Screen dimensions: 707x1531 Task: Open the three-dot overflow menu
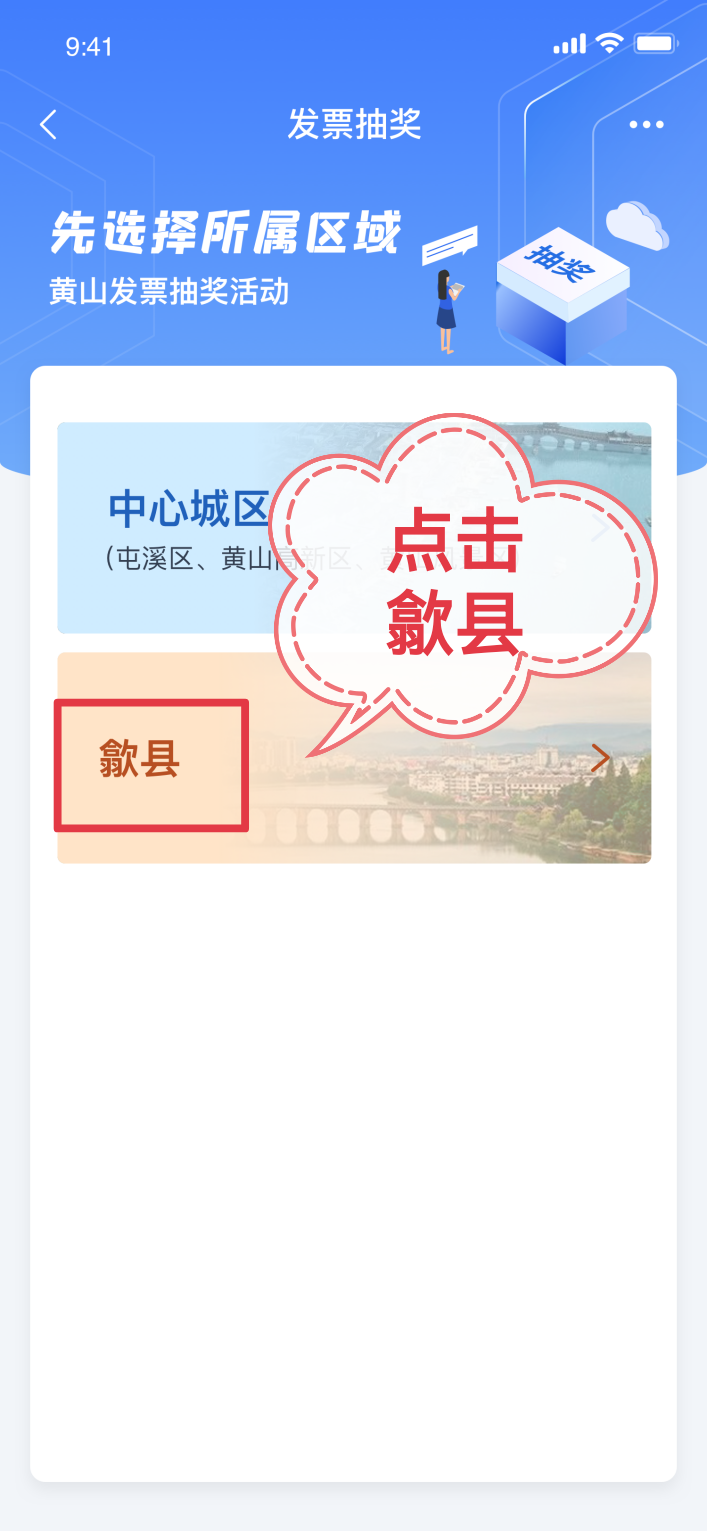[x=646, y=124]
